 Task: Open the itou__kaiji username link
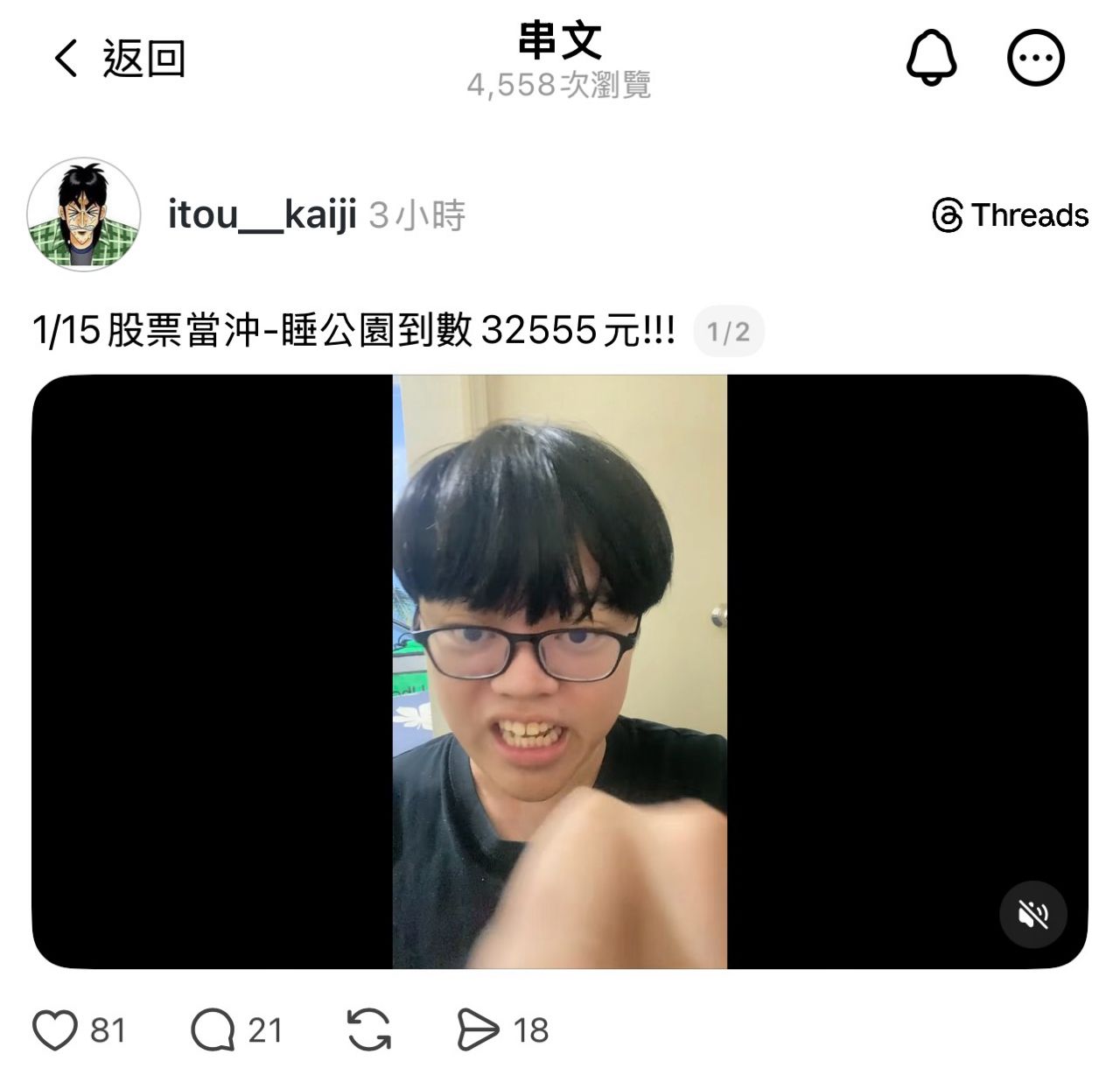click(262, 214)
